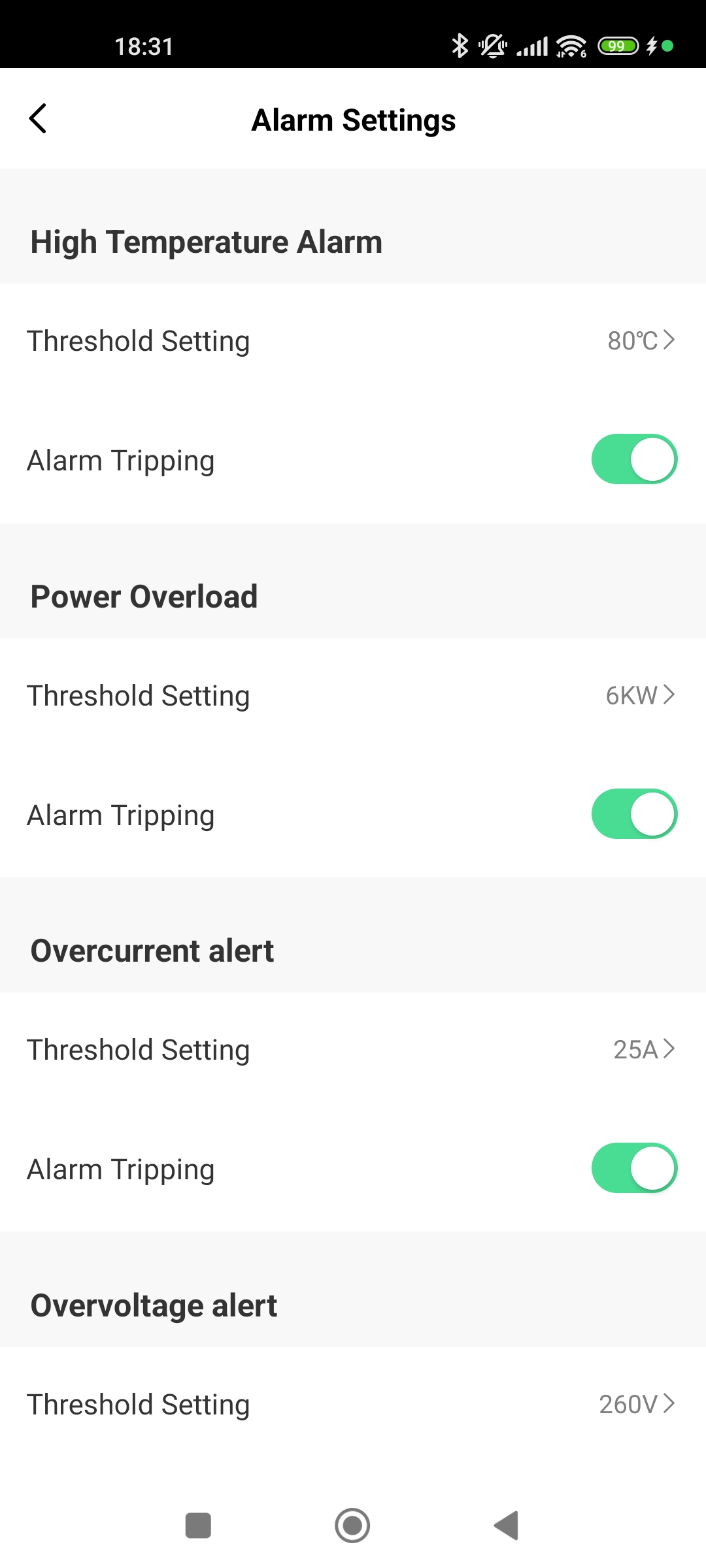Toggle Overcurrent alert alarm tripping
706x1568 pixels.
tap(633, 1168)
